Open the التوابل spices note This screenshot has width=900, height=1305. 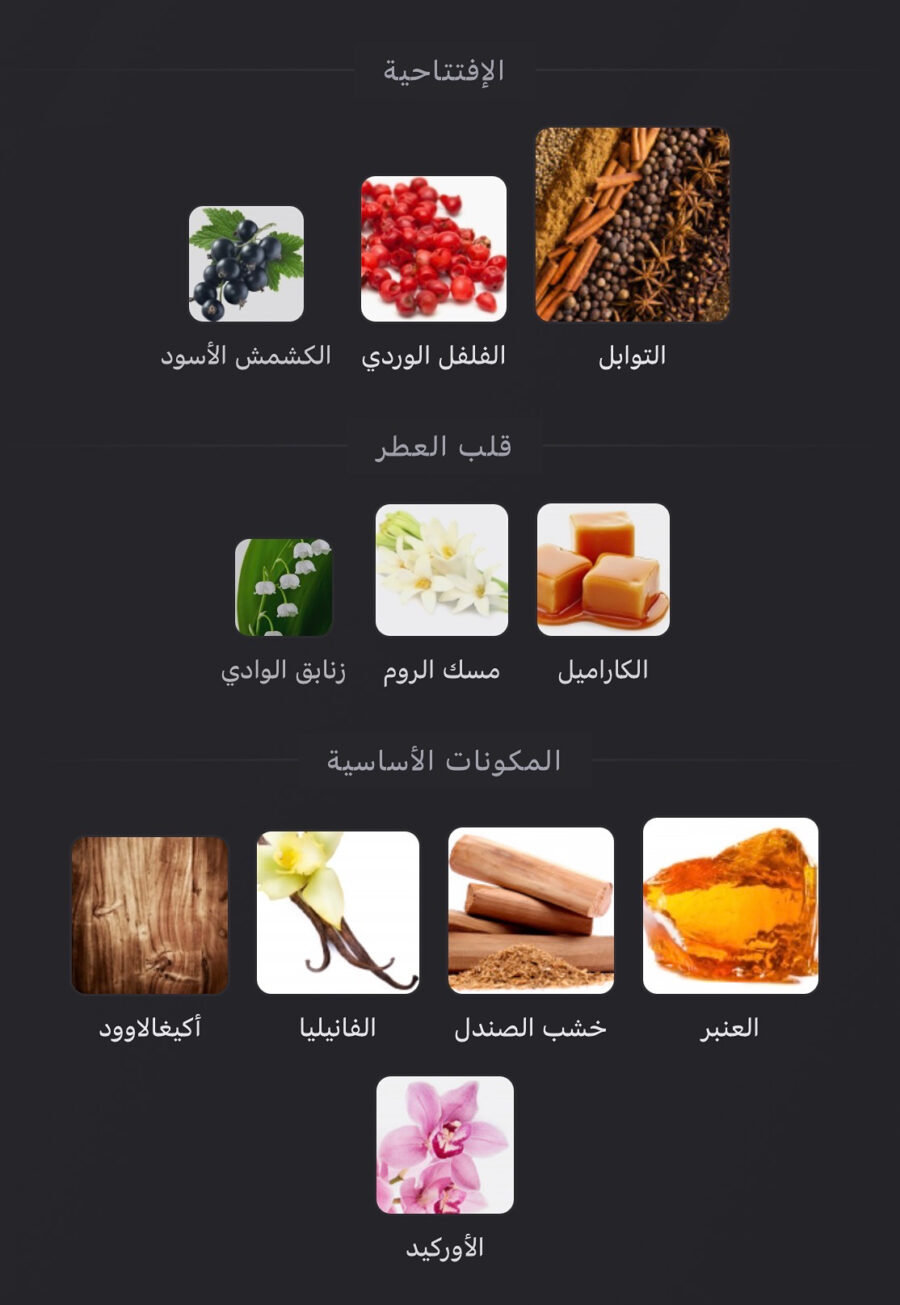pyautogui.click(x=632, y=225)
